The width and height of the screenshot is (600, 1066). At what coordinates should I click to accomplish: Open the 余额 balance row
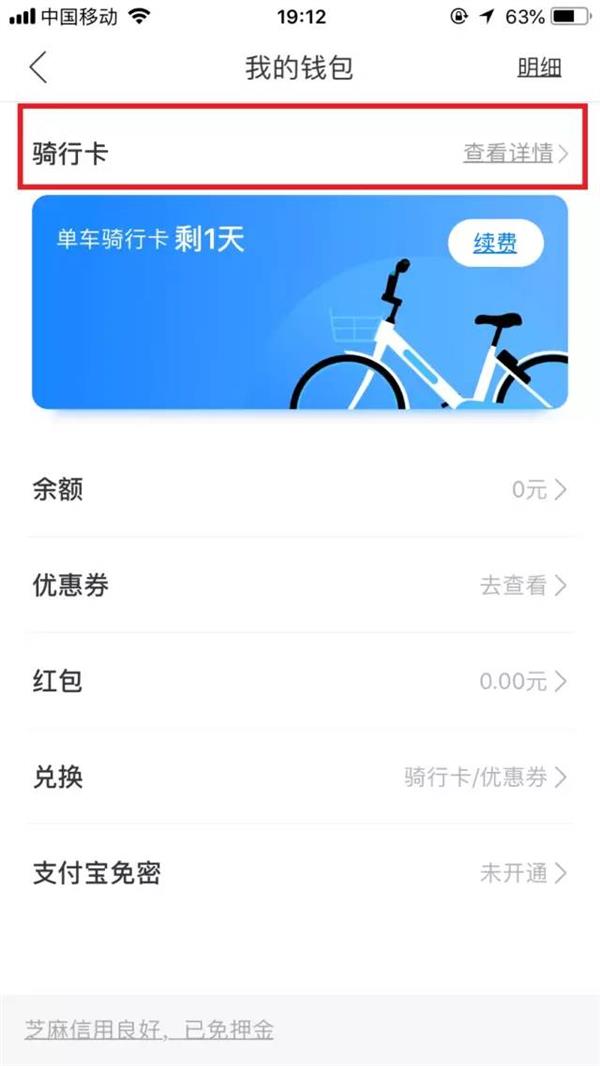point(300,489)
